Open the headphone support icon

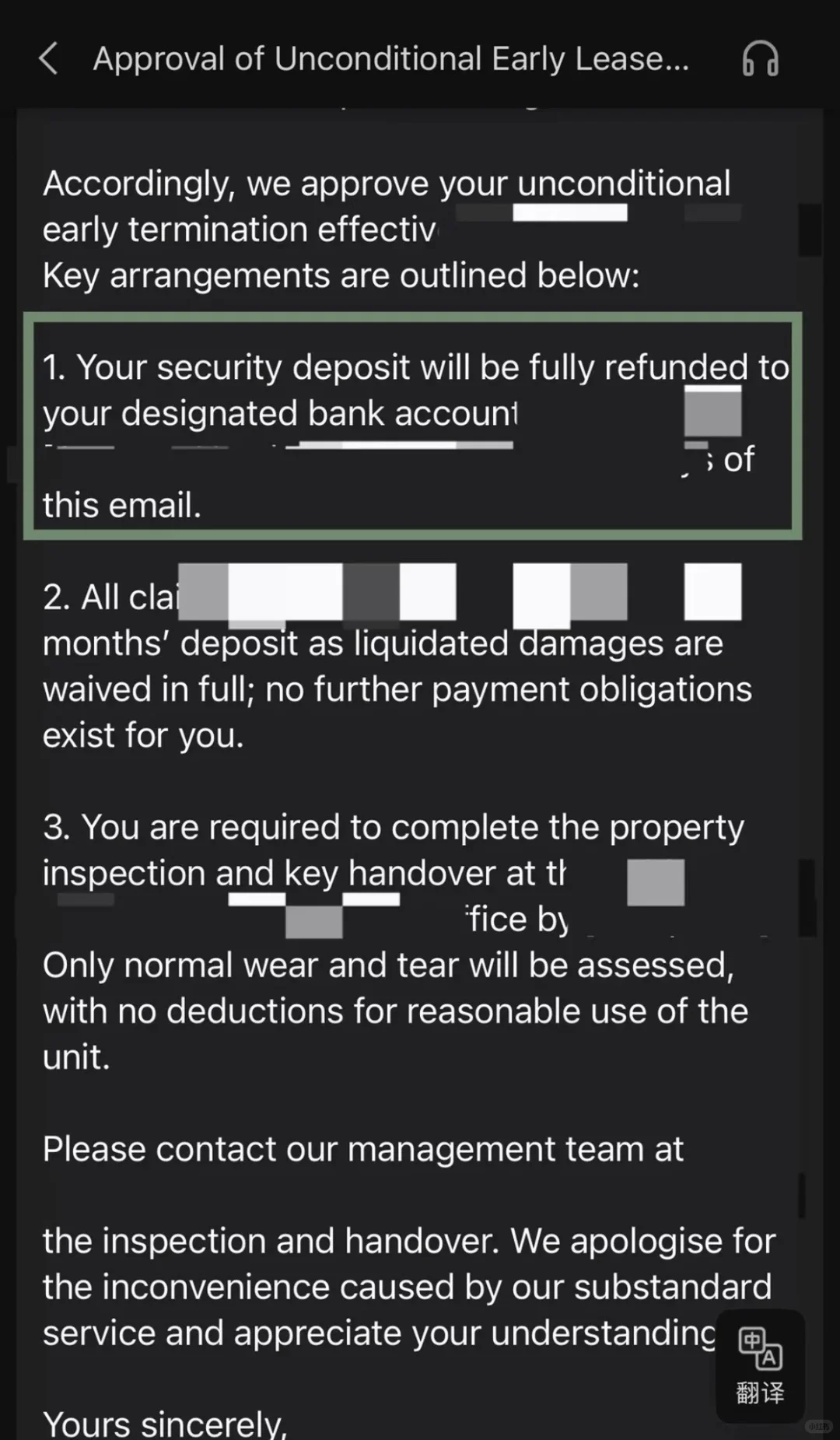point(760,58)
